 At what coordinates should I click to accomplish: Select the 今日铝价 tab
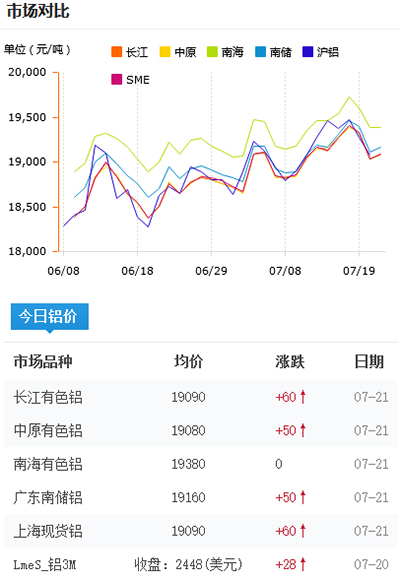click(x=50, y=316)
